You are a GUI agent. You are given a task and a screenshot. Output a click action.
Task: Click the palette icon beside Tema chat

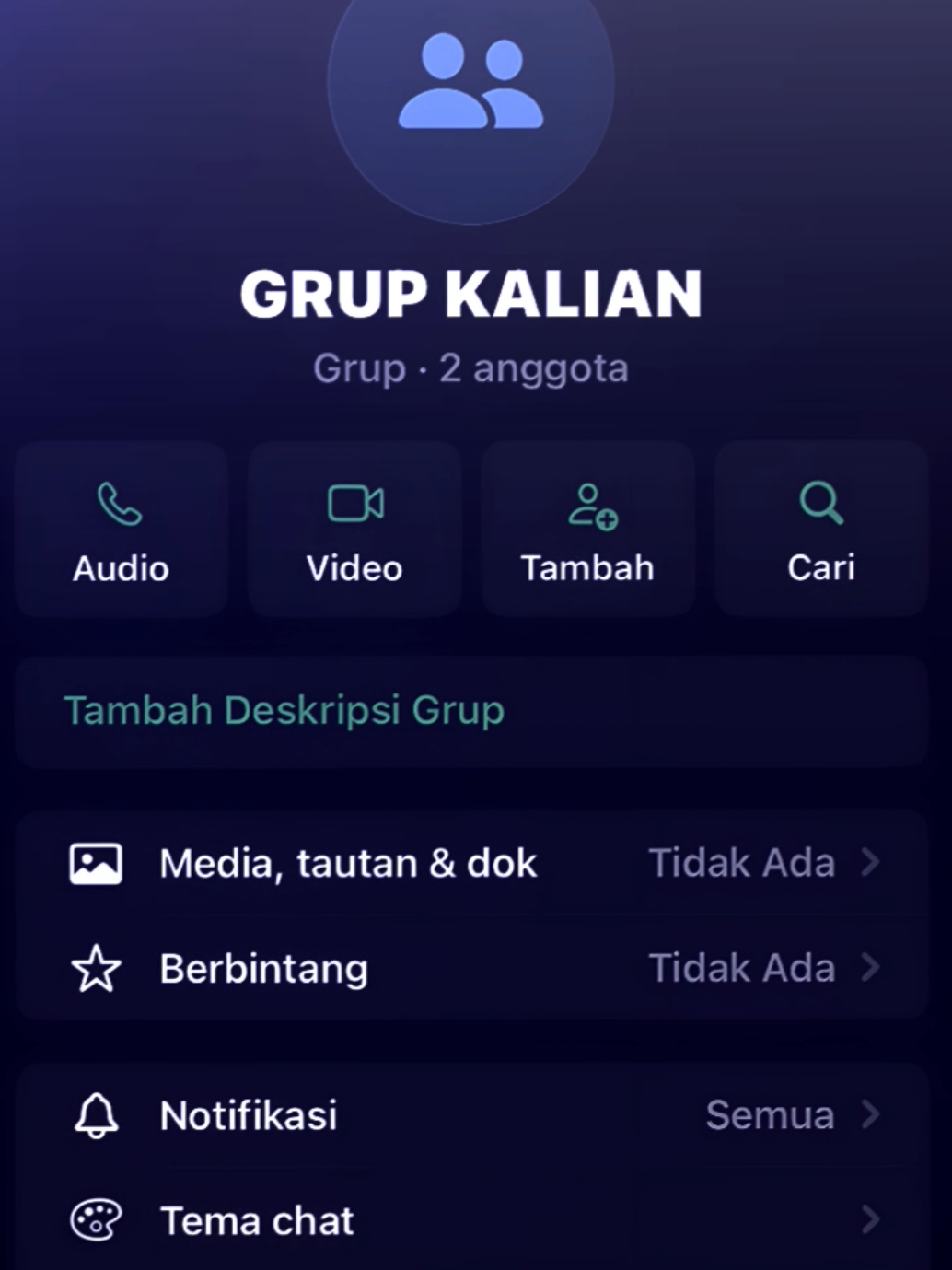pyautogui.click(x=95, y=1219)
